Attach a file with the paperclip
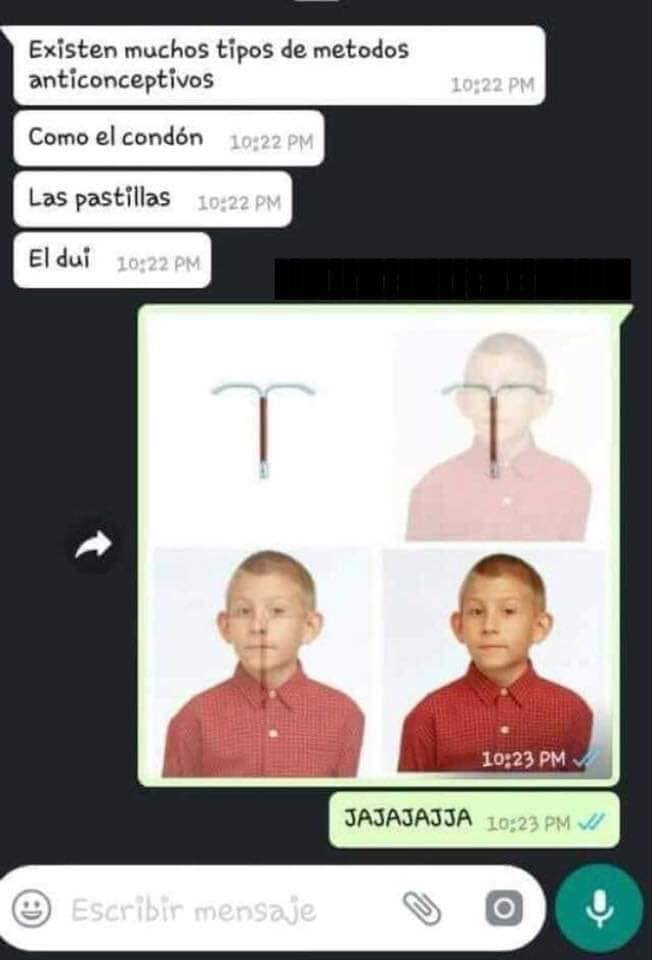The image size is (652, 960). (x=422, y=908)
